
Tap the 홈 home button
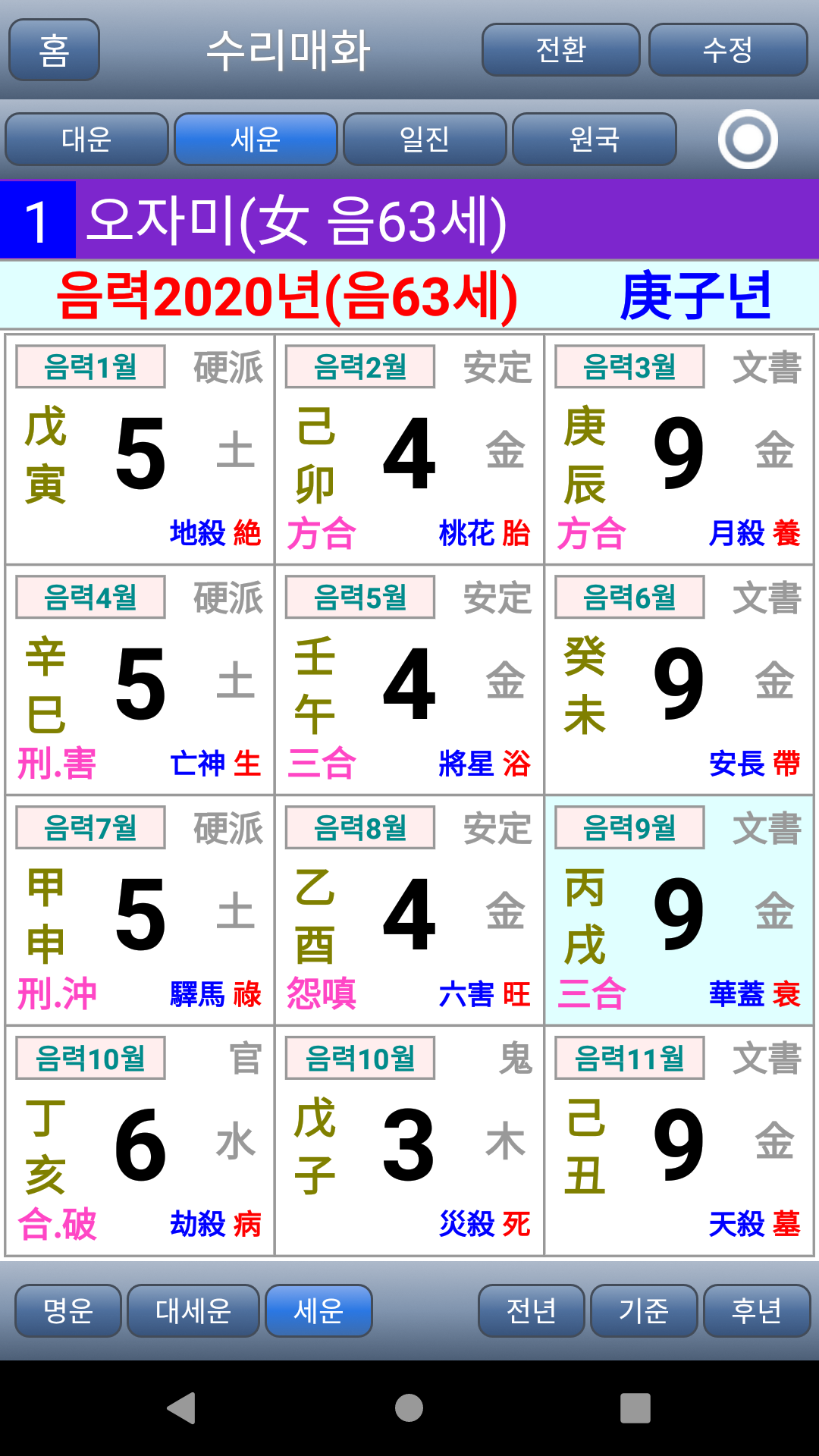pyautogui.click(x=54, y=50)
